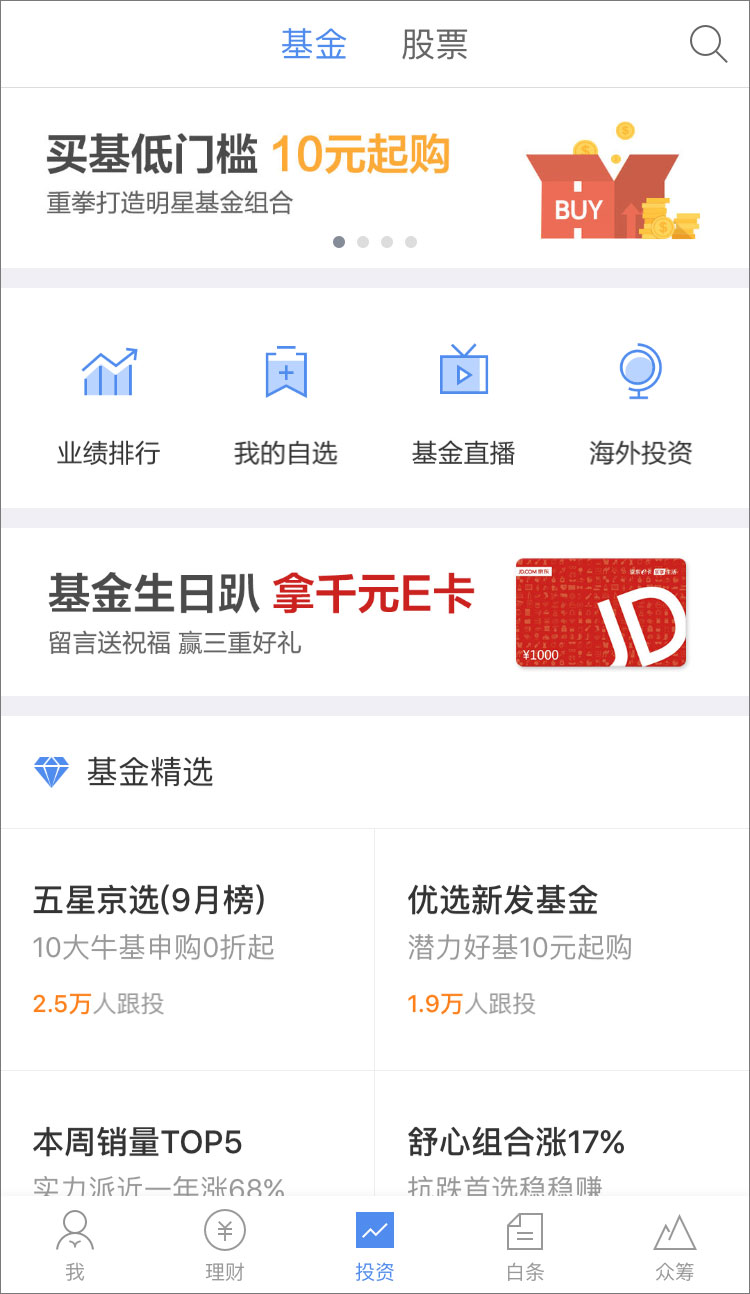Go to the 理财 bottom tab
The height and width of the screenshot is (1294, 750).
pos(225,1245)
